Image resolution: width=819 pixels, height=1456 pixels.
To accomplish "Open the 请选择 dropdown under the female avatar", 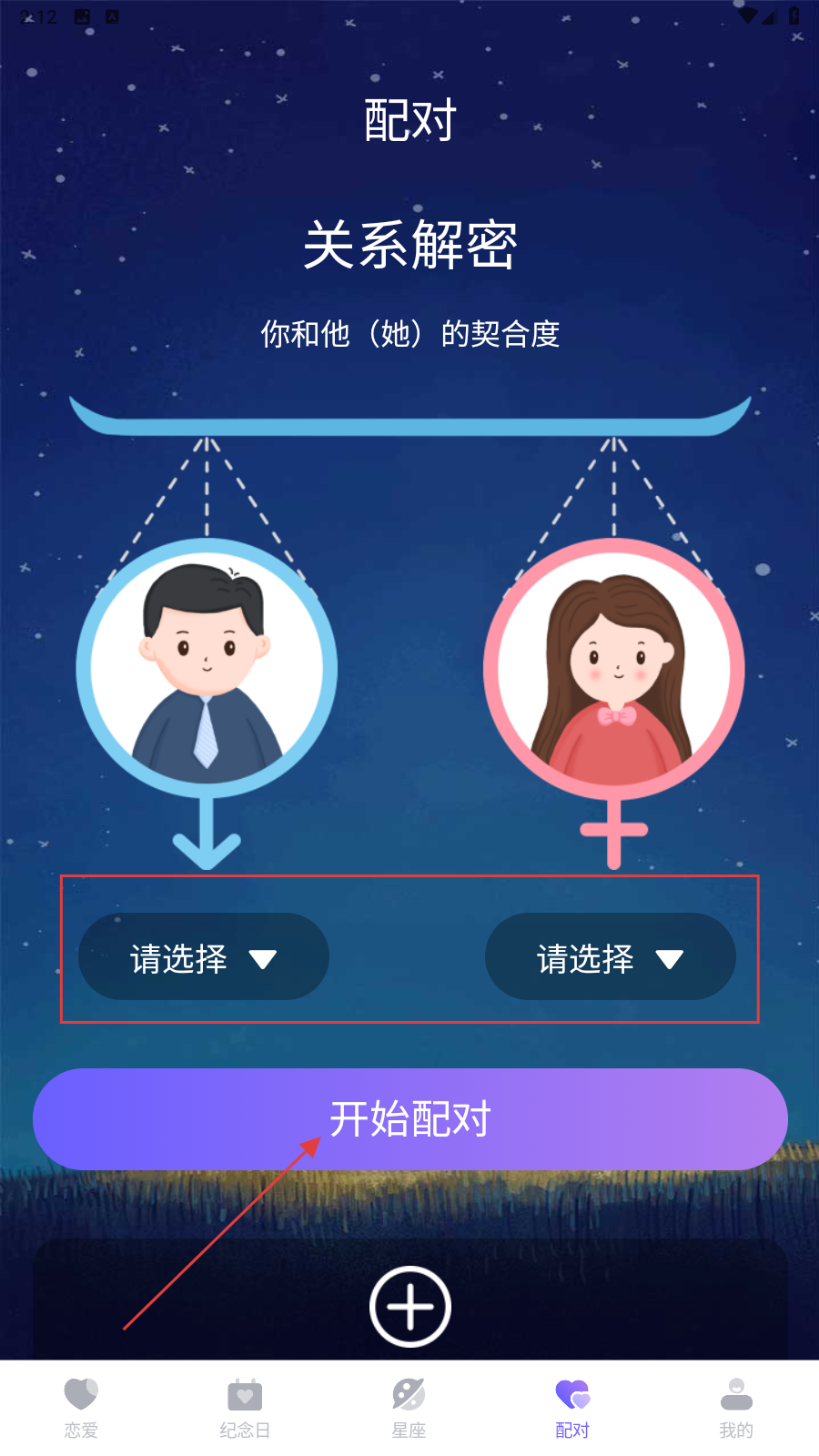I will tap(610, 957).
